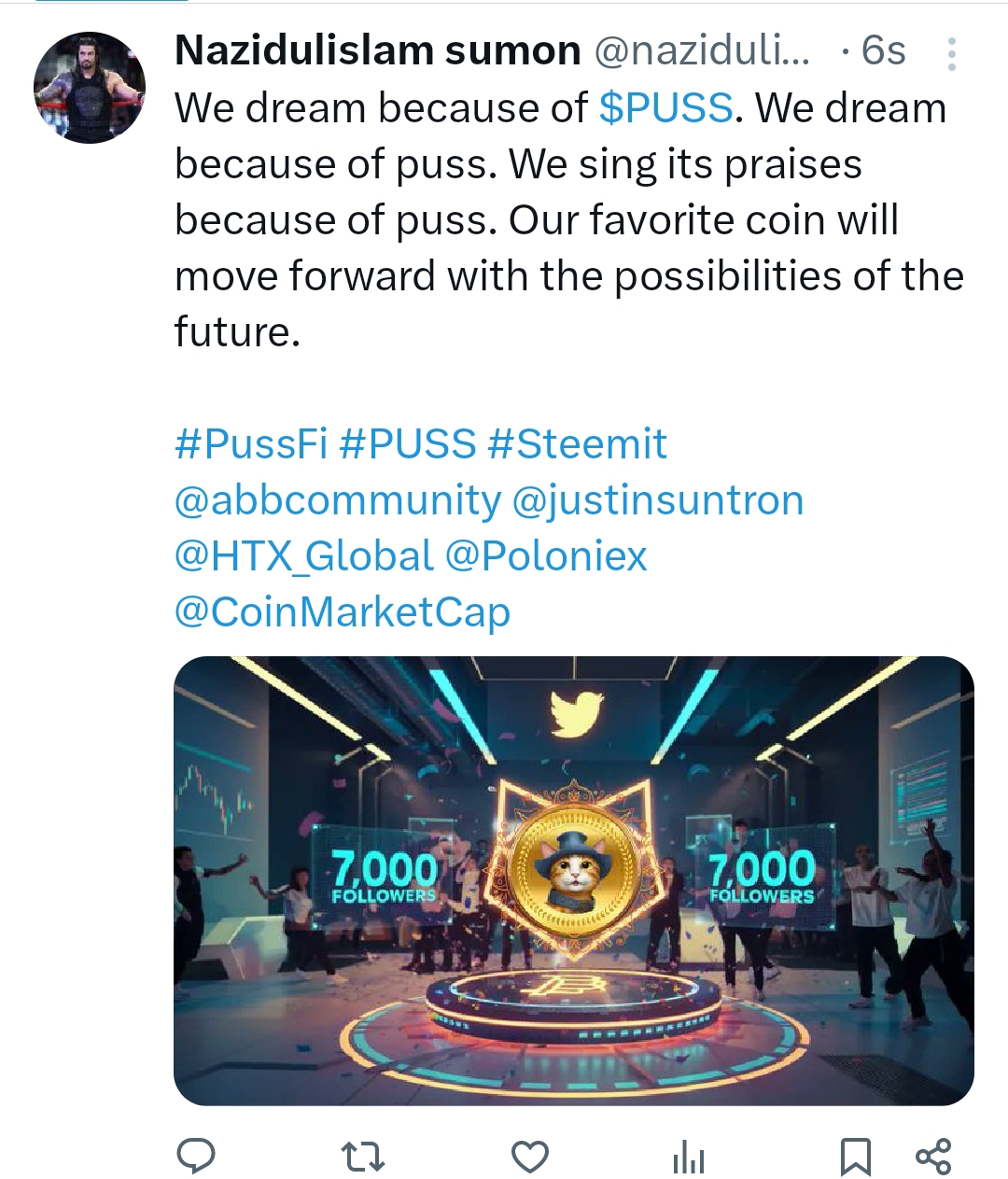
Task: Visit the @Poloniex mention
Action: click(546, 556)
